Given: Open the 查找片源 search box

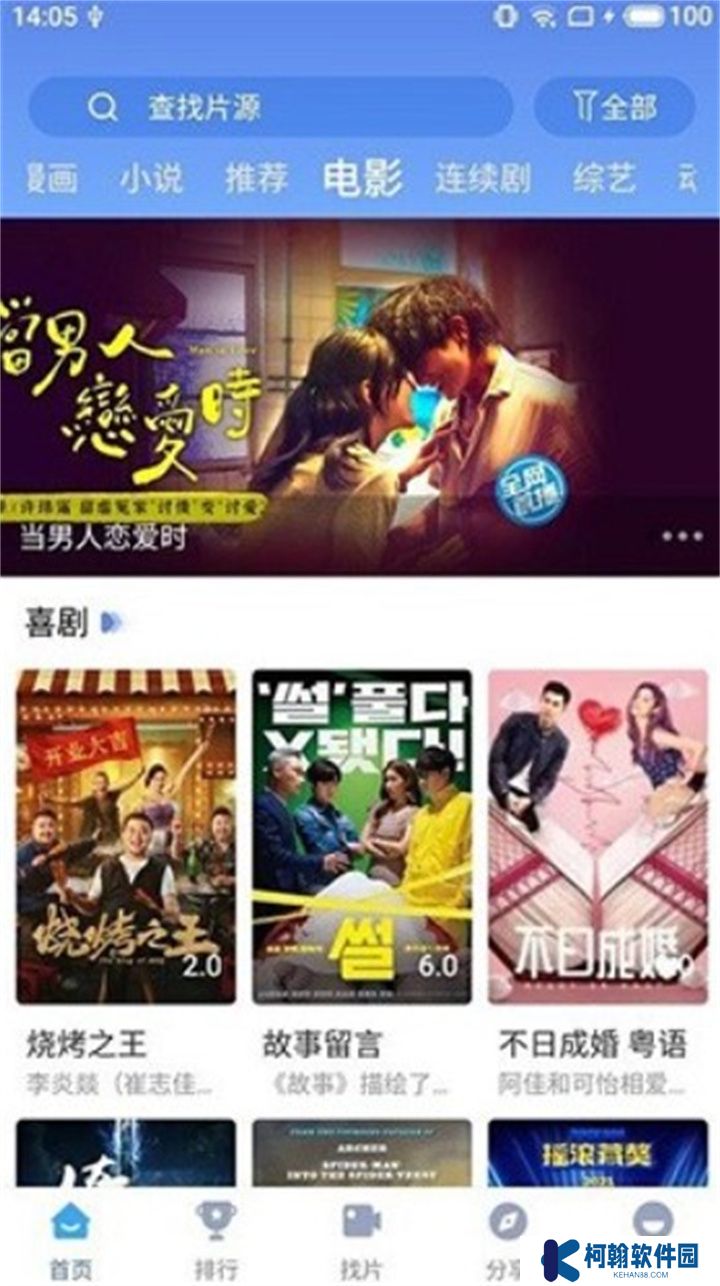Looking at the screenshot, I should point(270,107).
